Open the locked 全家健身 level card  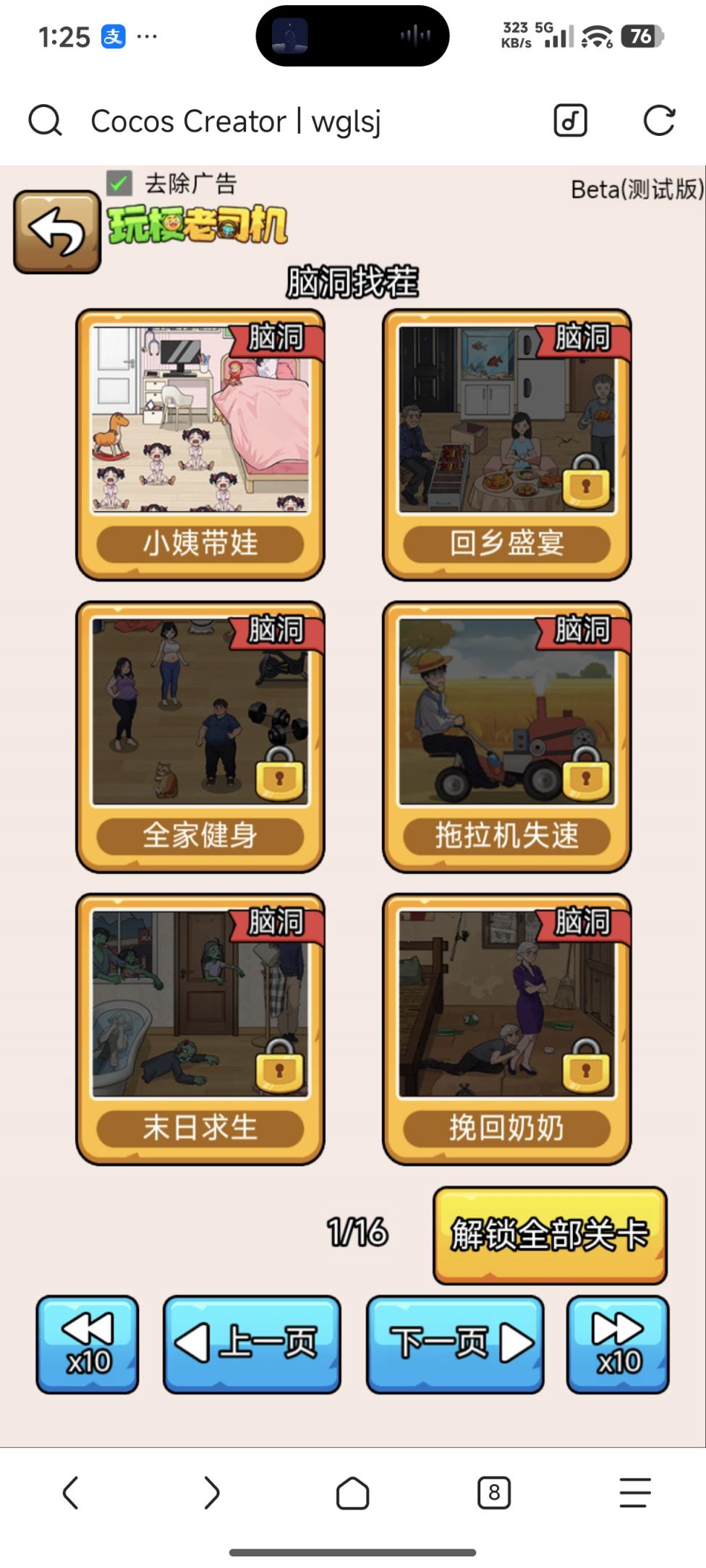point(200,736)
